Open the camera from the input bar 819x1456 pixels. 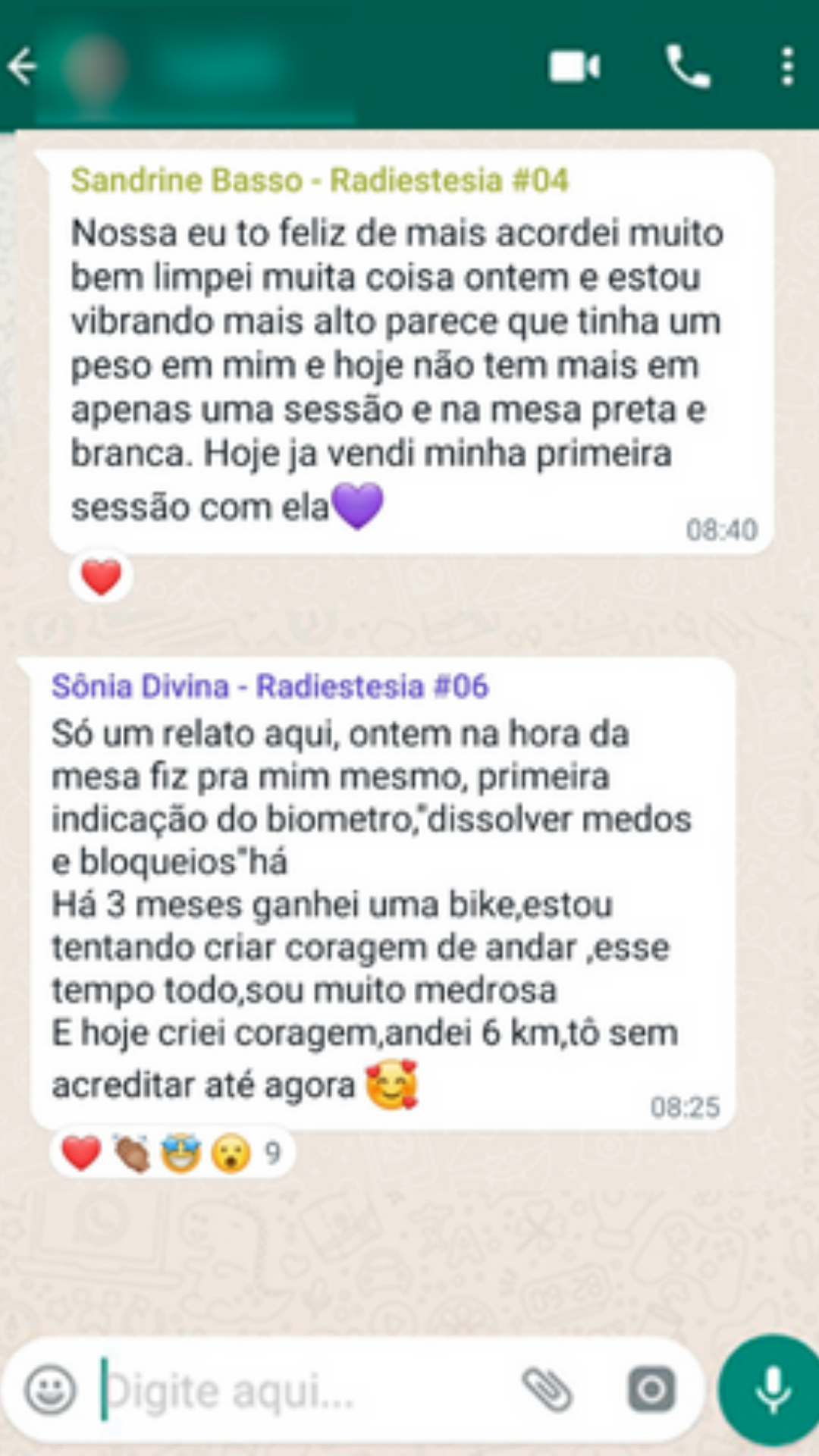(651, 1390)
